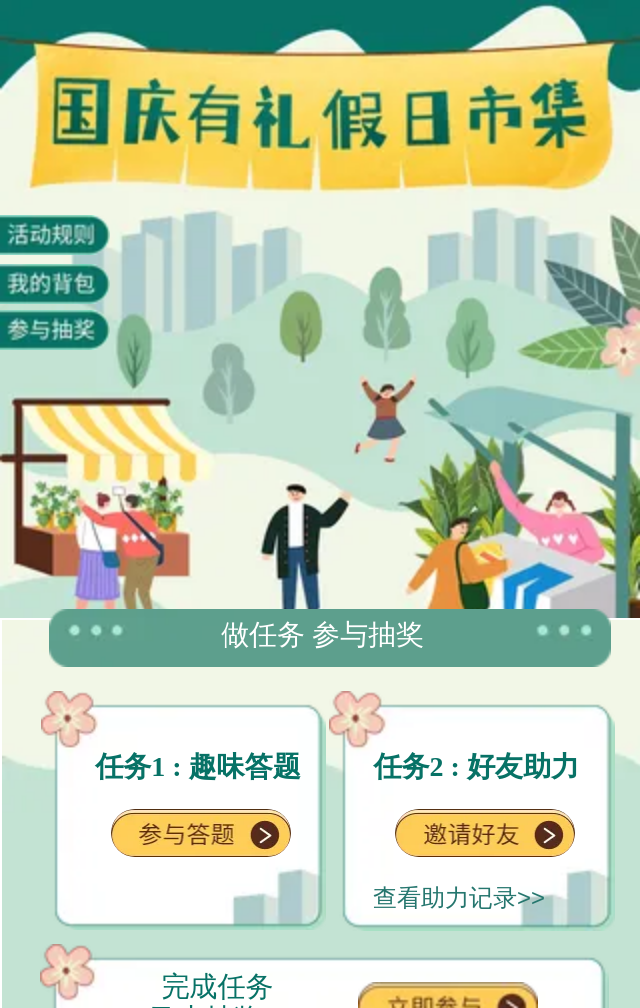The height and width of the screenshot is (1008, 640).
Task: Tap 邀请好友 to invite friends
Action: point(485,834)
